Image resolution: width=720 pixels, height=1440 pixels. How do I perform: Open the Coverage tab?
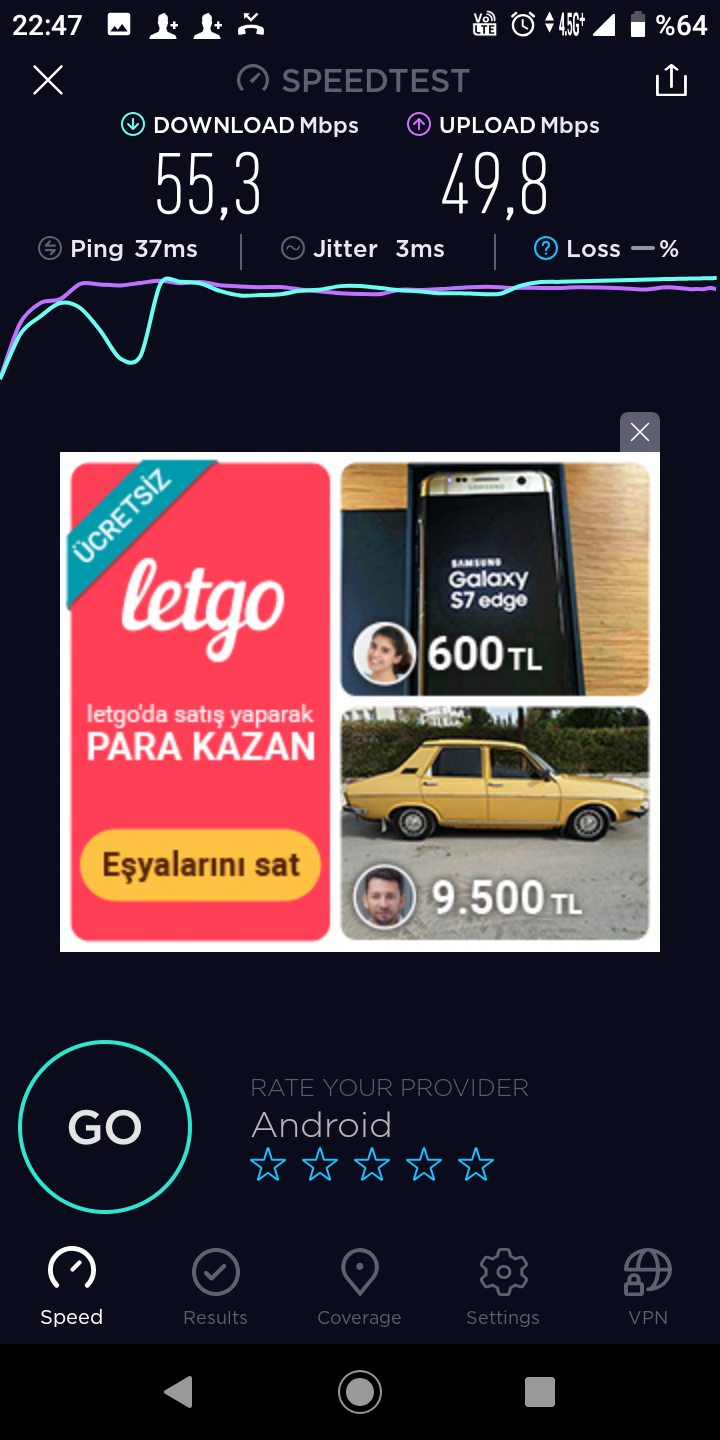pyautogui.click(x=359, y=1287)
